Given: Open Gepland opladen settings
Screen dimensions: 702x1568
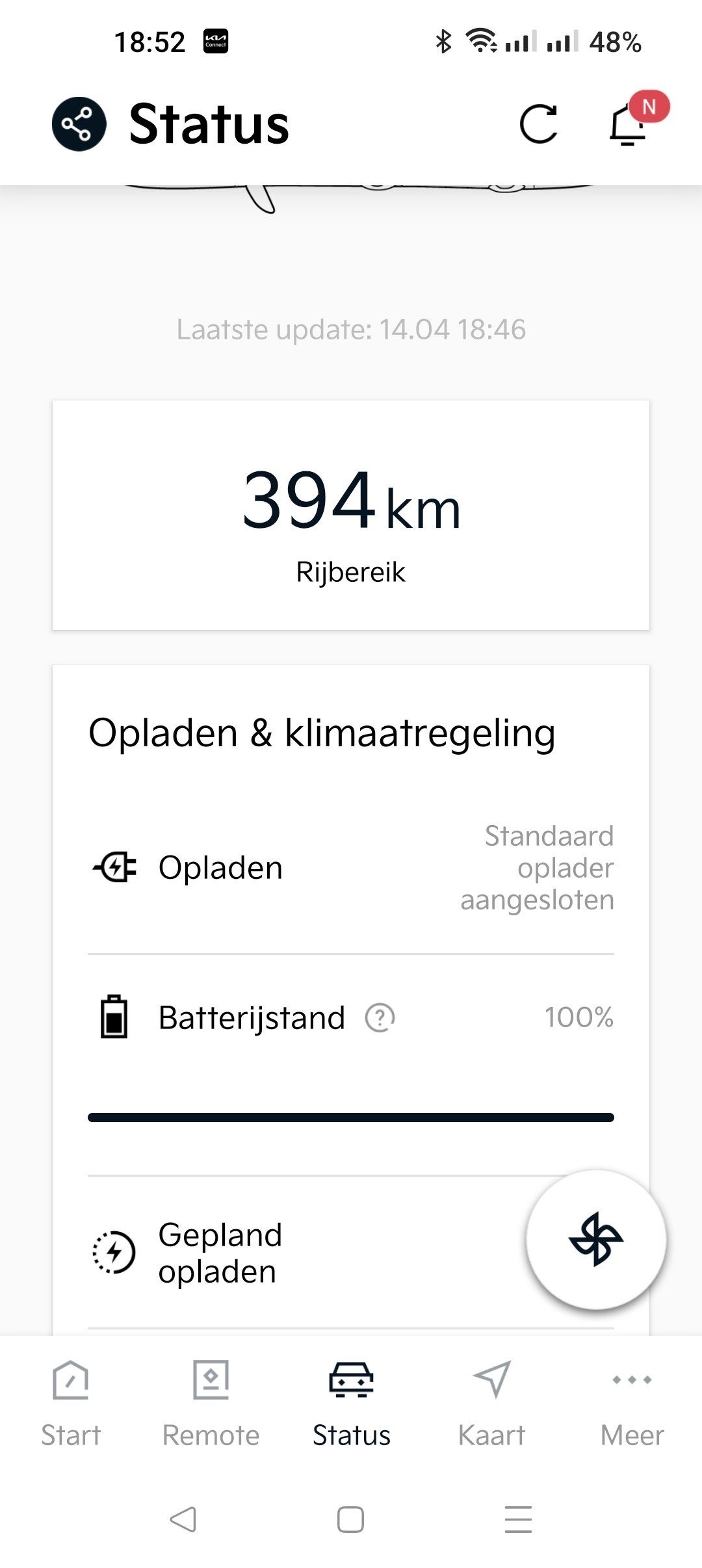Looking at the screenshot, I should [221, 1253].
